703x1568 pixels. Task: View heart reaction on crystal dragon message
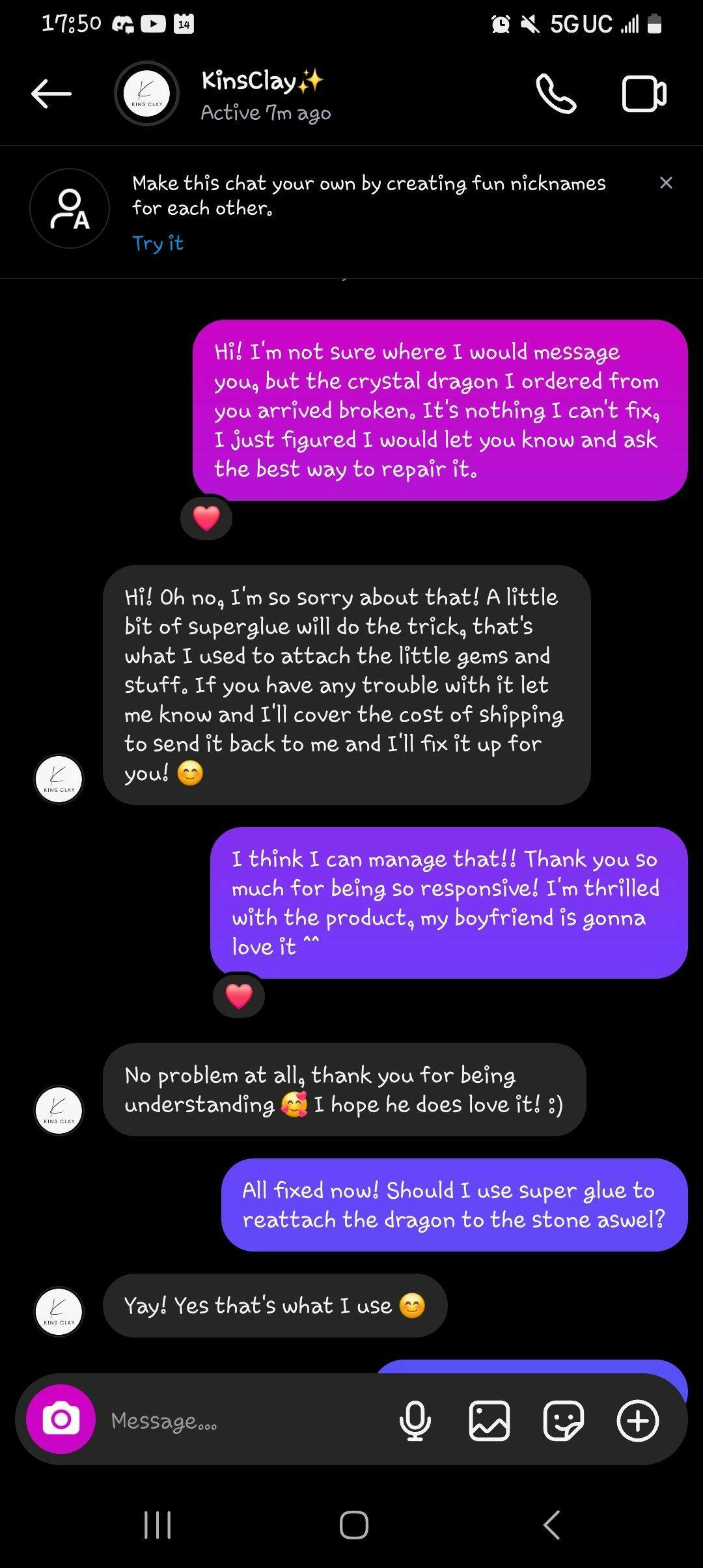click(206, 518)
